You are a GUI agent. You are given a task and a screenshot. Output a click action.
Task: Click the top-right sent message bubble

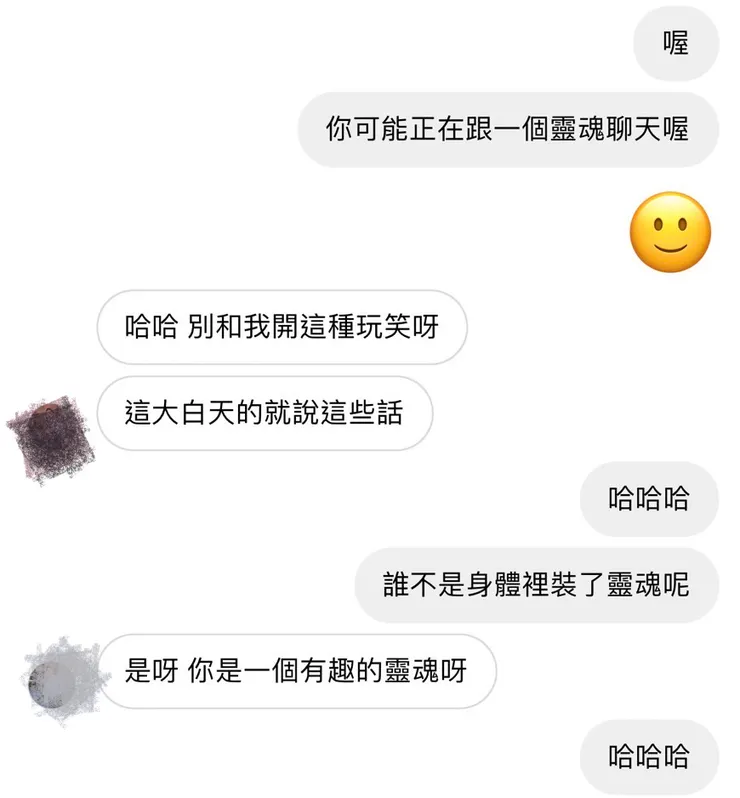point(676,44)
